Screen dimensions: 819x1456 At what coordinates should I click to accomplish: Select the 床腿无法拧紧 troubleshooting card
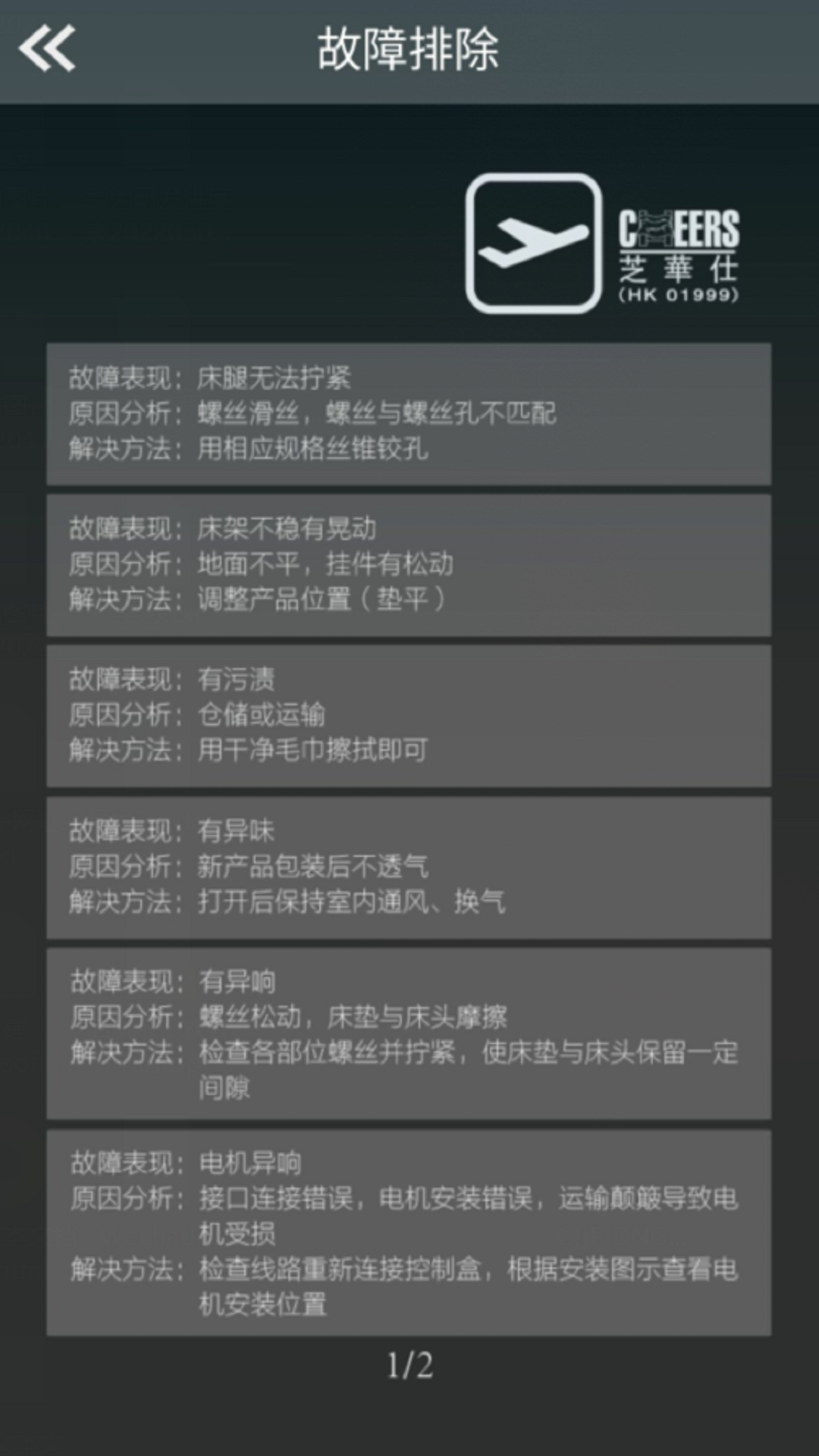[409, 413]
